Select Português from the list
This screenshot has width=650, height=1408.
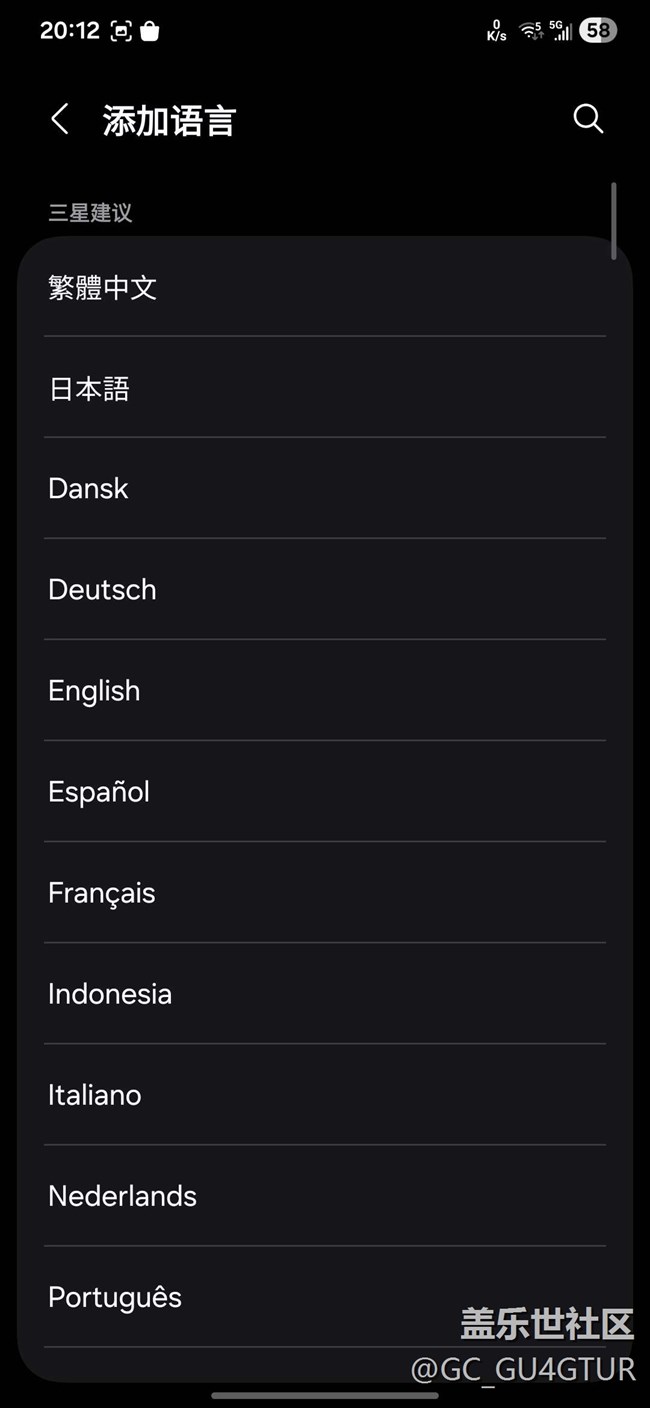point(115,1296)
